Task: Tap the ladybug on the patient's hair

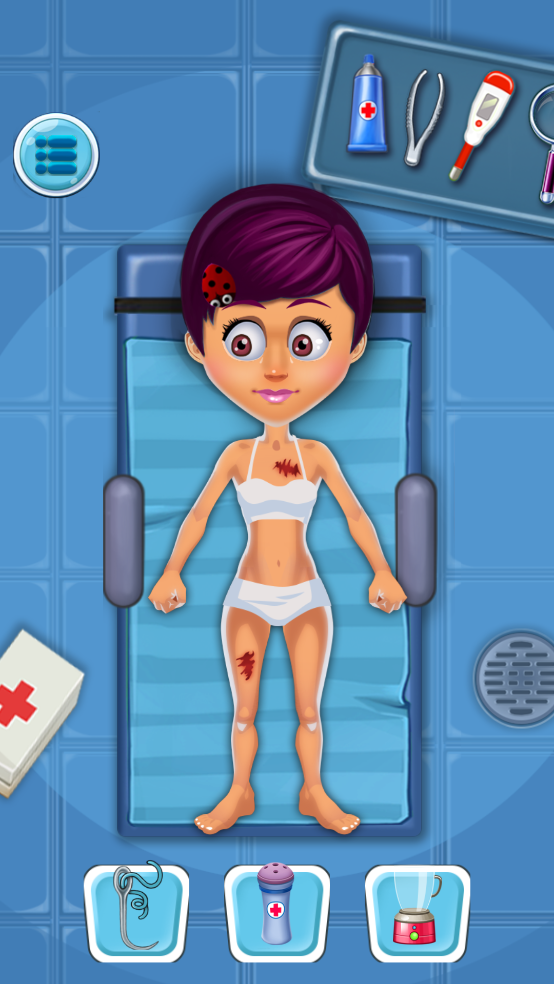Action: point(218,286)
